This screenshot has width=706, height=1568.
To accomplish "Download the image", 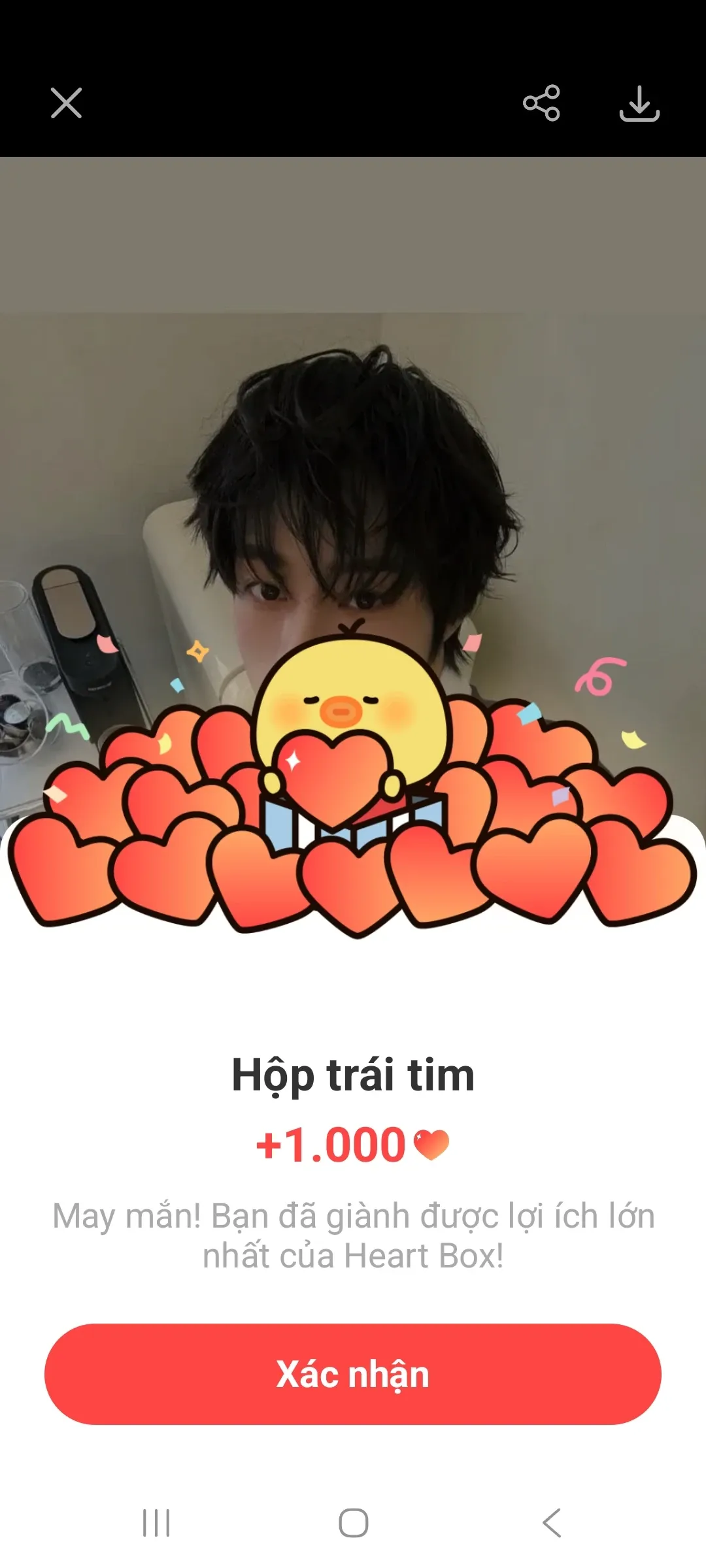I will pos(639,103).
